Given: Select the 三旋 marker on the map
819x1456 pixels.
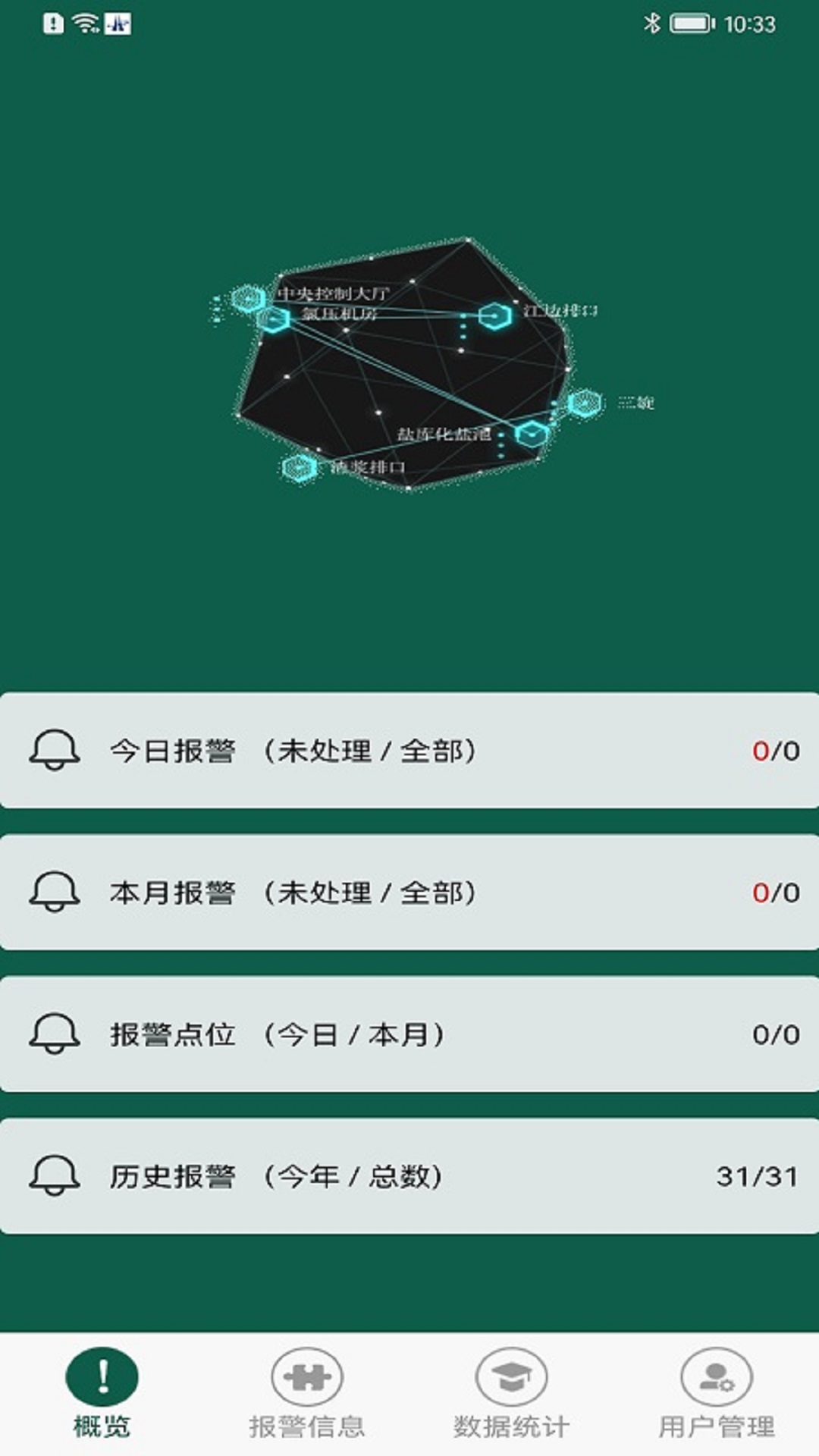Looking at the screenshot, I should point(585,403).
